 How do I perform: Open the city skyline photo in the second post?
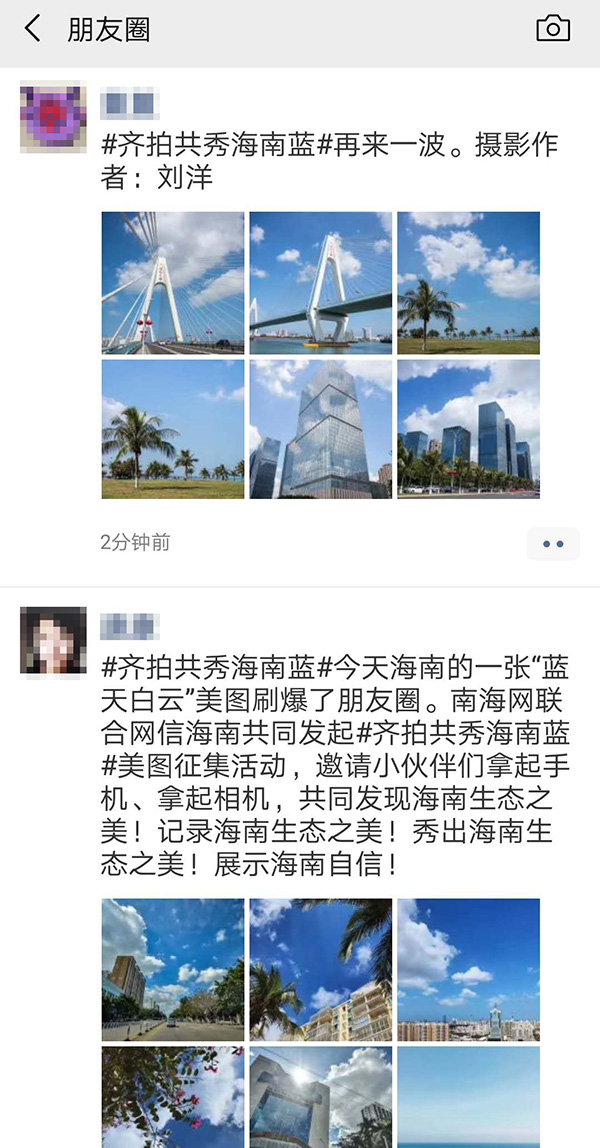click(468, 969)
